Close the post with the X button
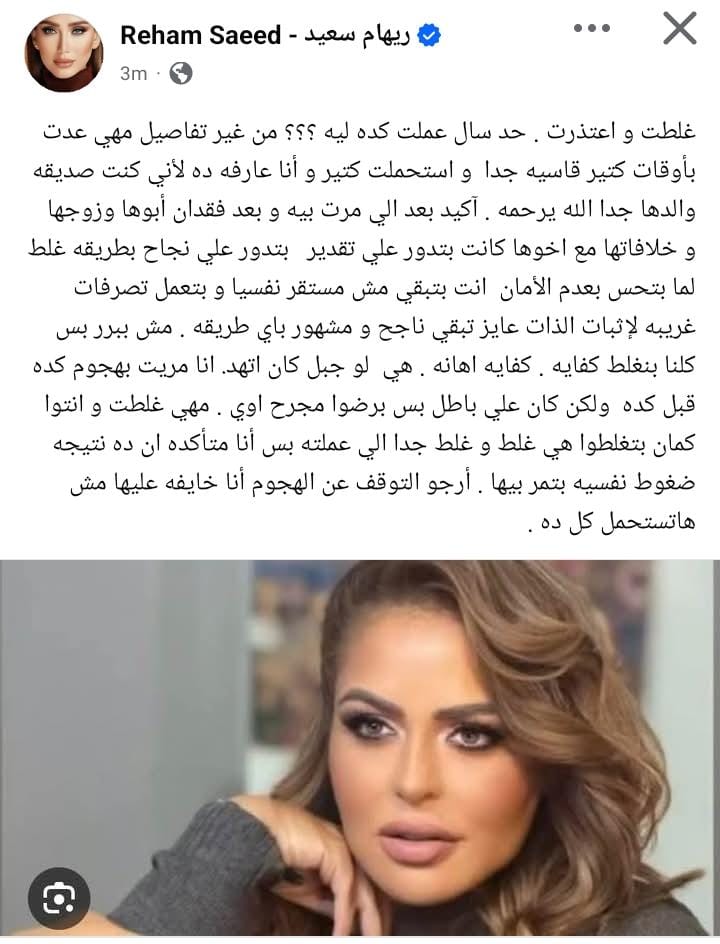 pos(680,29)
